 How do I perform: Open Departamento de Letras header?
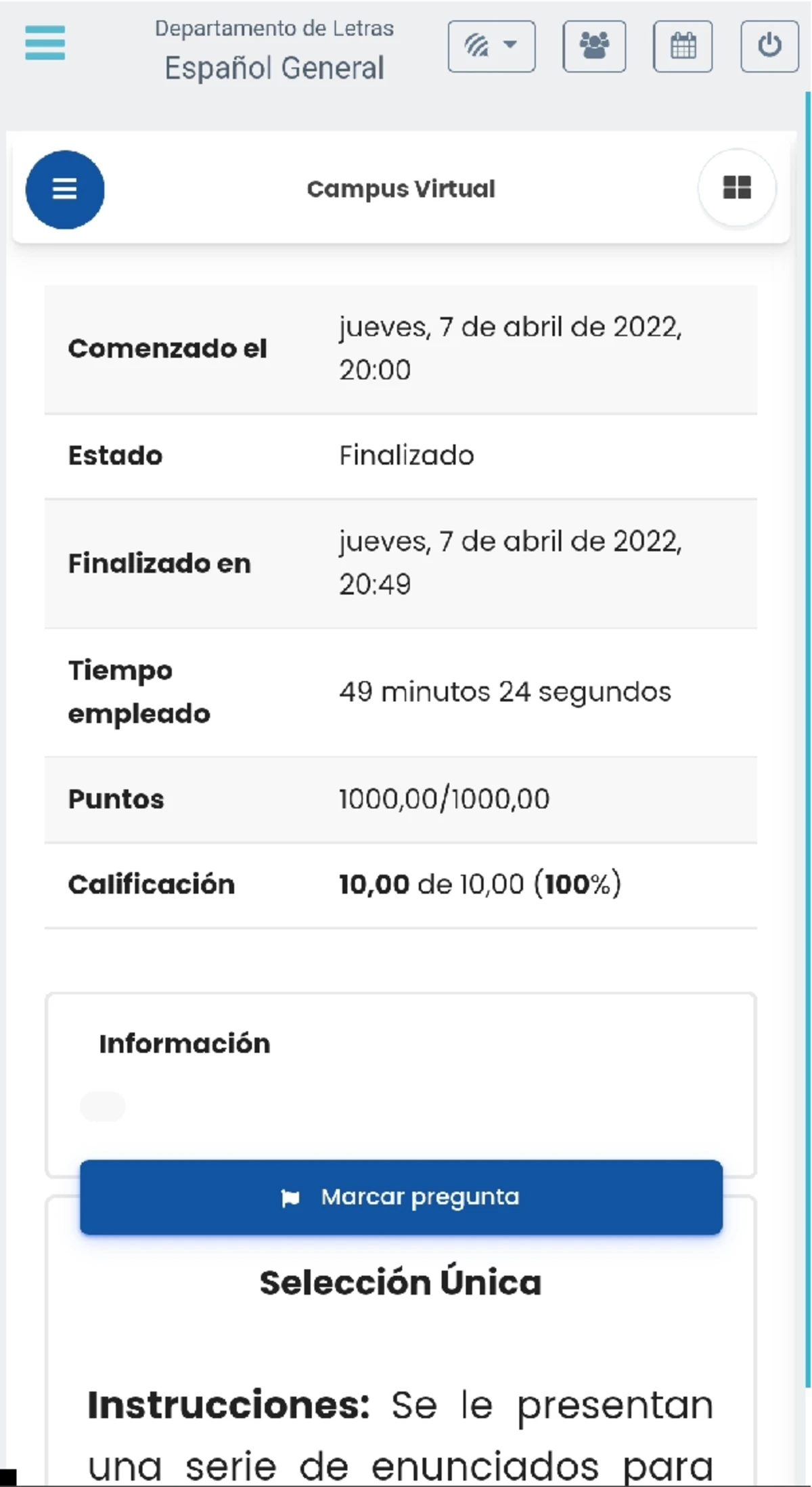pyautogui.click(x=274, y=28)
